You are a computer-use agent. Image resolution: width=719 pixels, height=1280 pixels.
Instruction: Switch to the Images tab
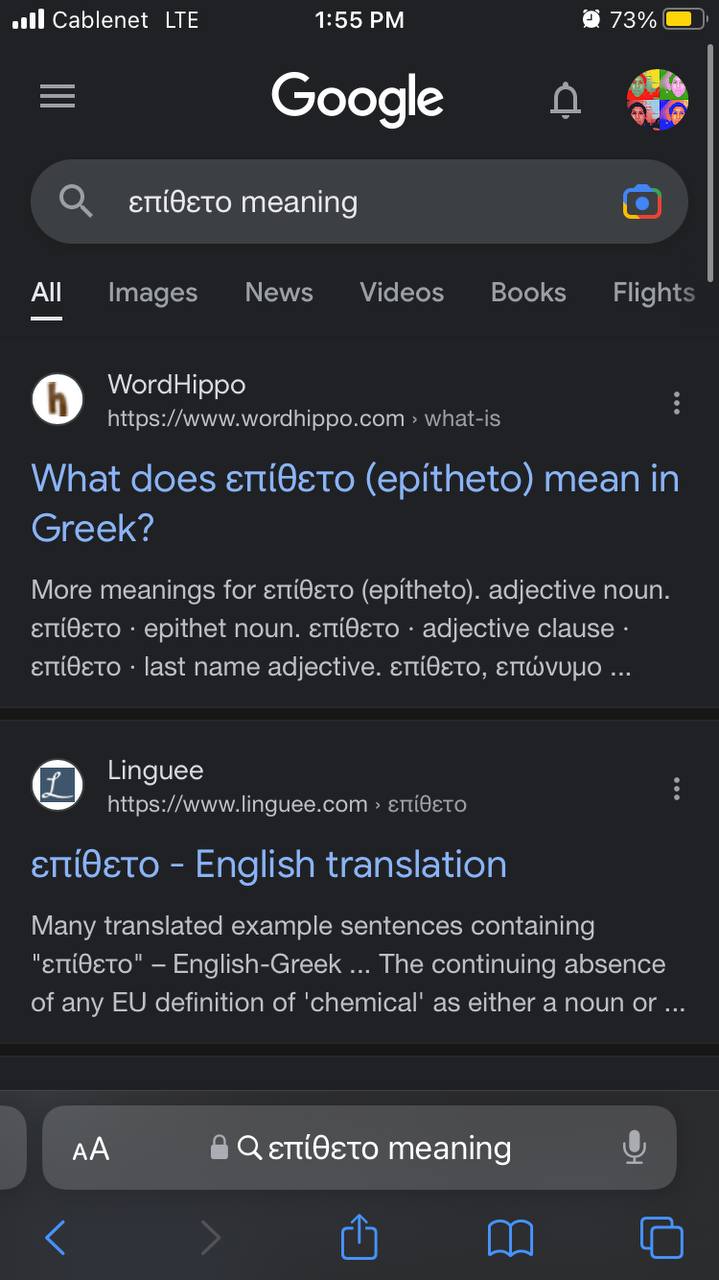152,292
